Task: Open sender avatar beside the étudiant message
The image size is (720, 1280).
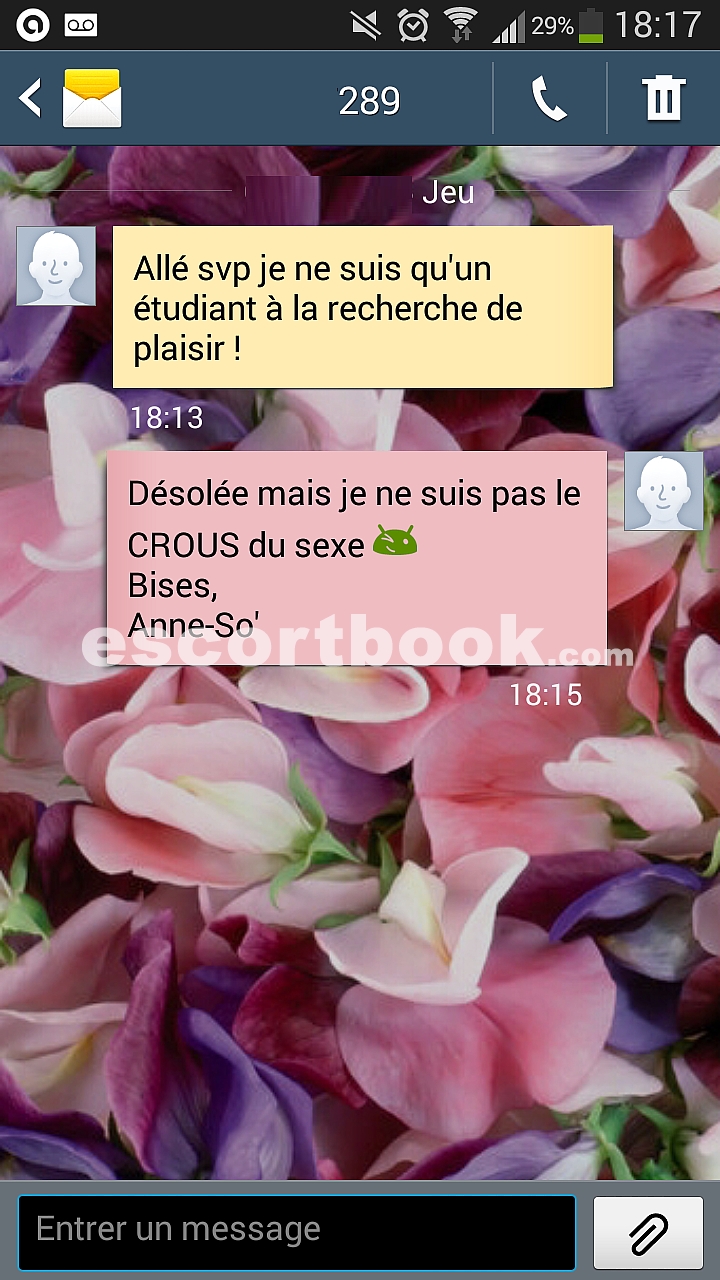Action: point(56,265)
